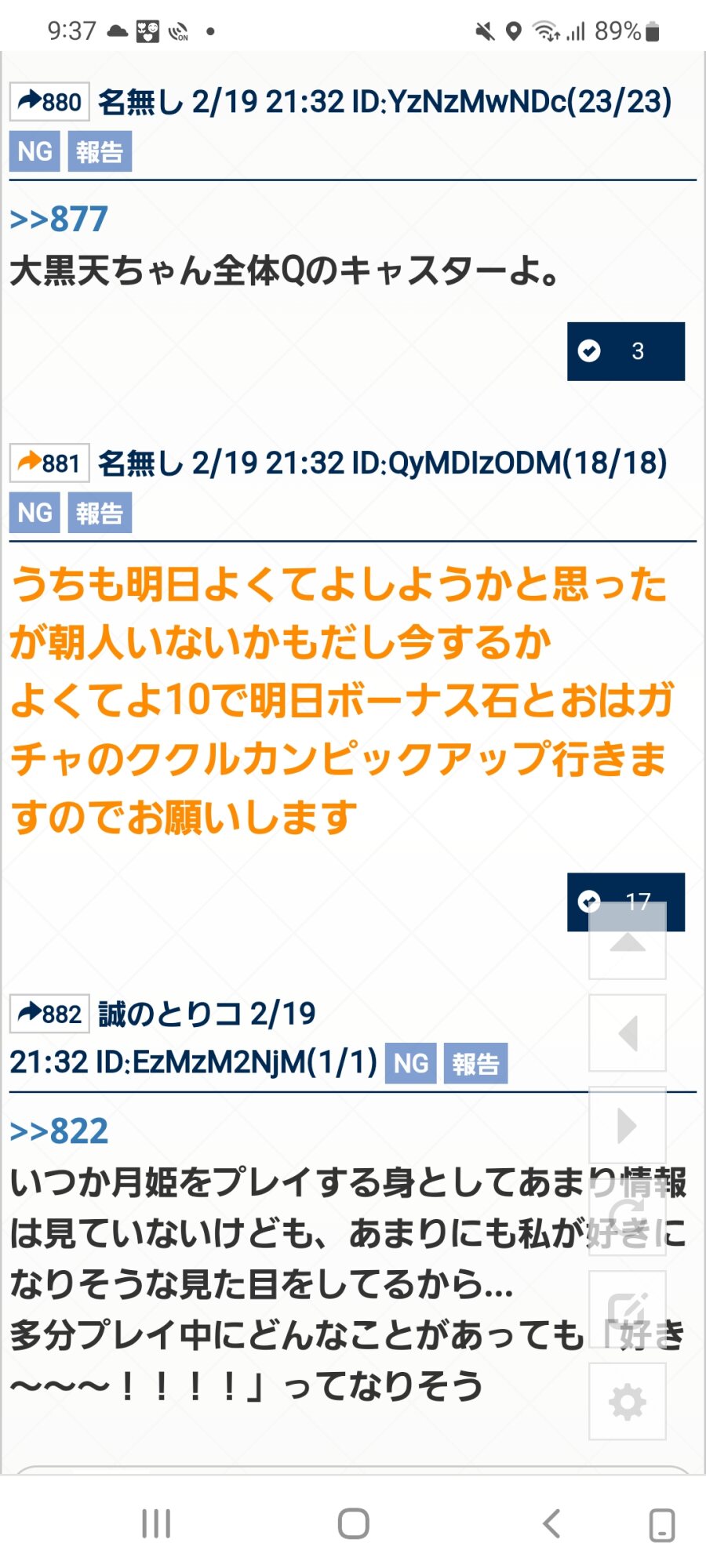Tap NG on post 881
This screenshot has height=1568, width=706.
click(35, 513)
